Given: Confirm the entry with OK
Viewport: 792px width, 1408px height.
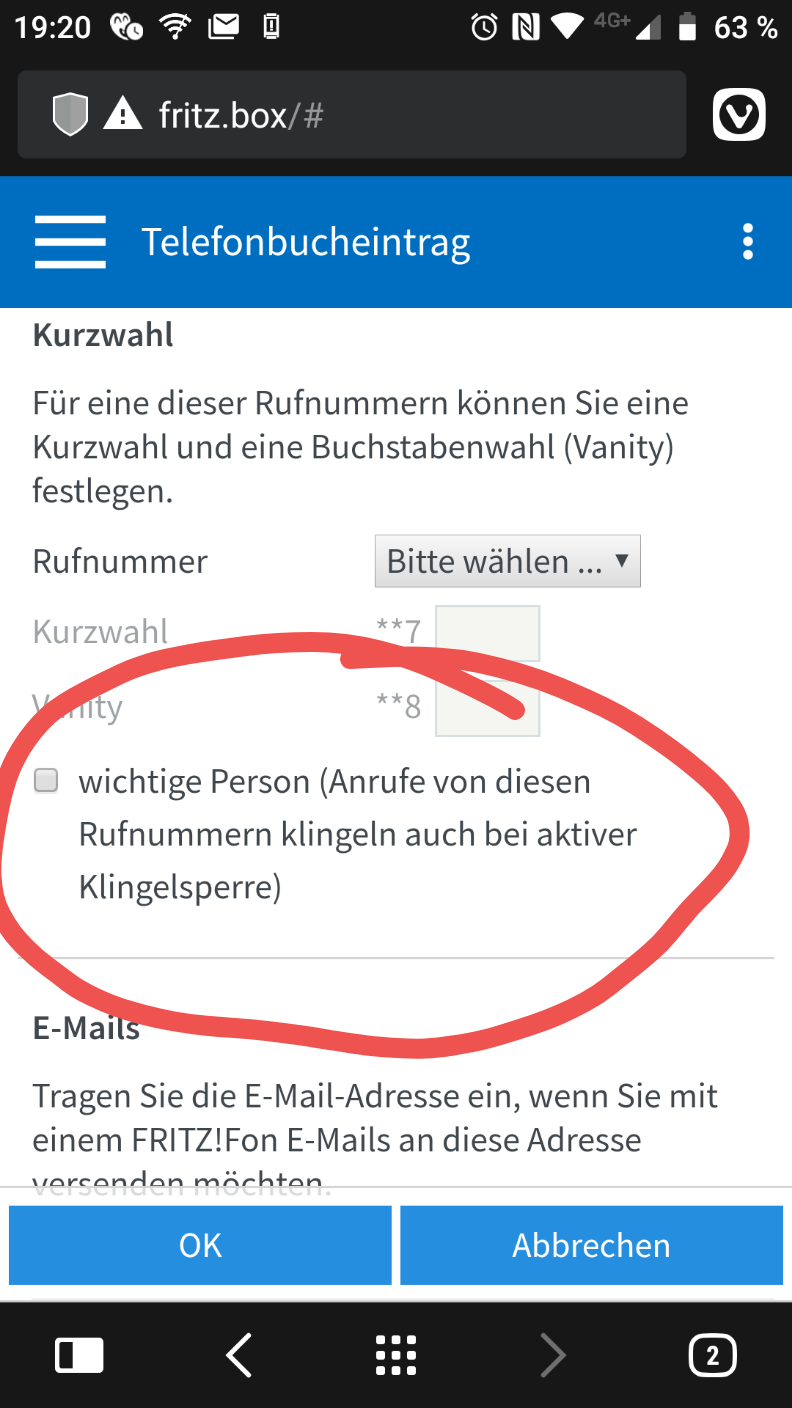Looking at the screenshot, I should [200, 1245].
